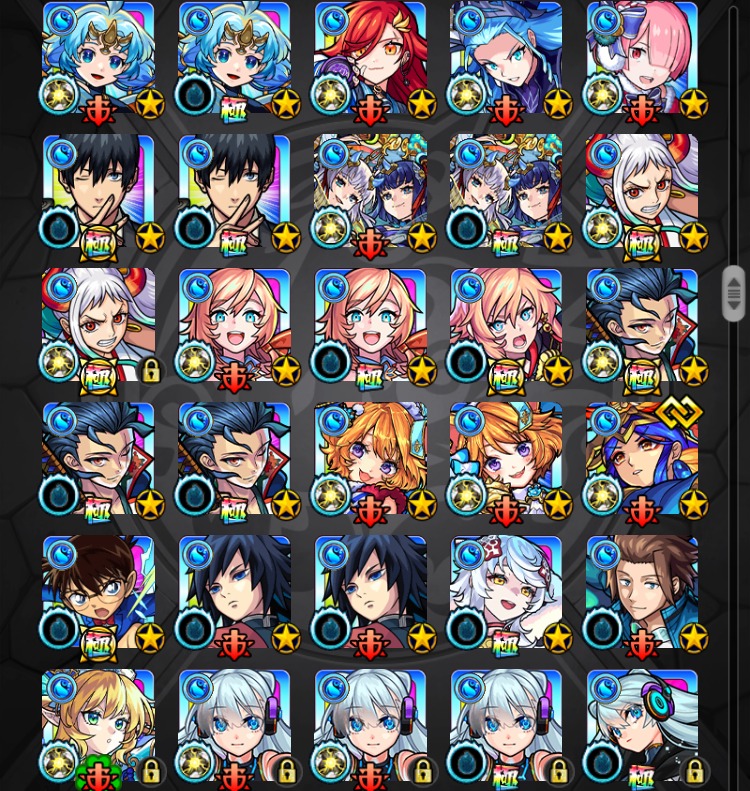Select the red-haired character with eyepatch
Screen dimensions: 750x791
(370, 60)
